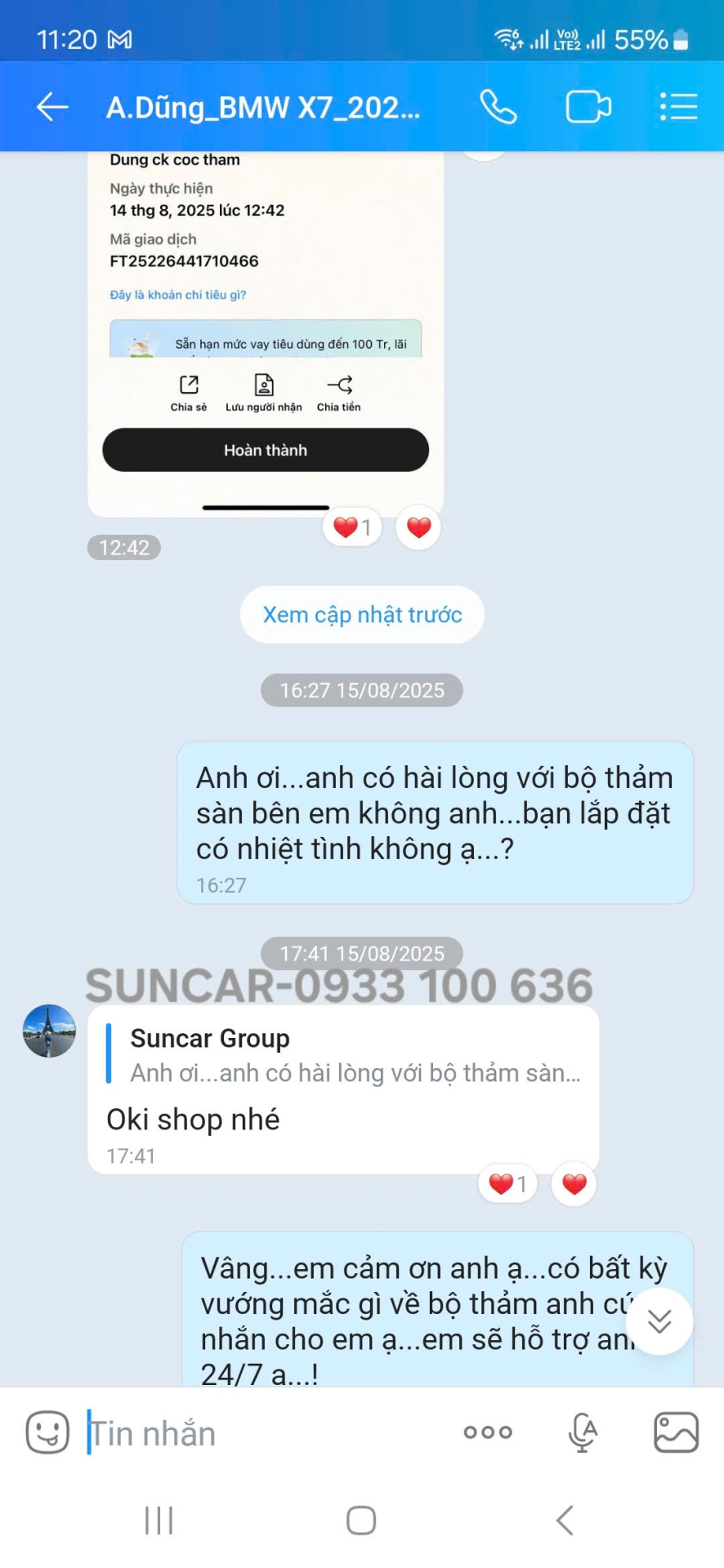
Task: View reactions on 'Oki shop nhé' message
Action: click(508, 1183)
